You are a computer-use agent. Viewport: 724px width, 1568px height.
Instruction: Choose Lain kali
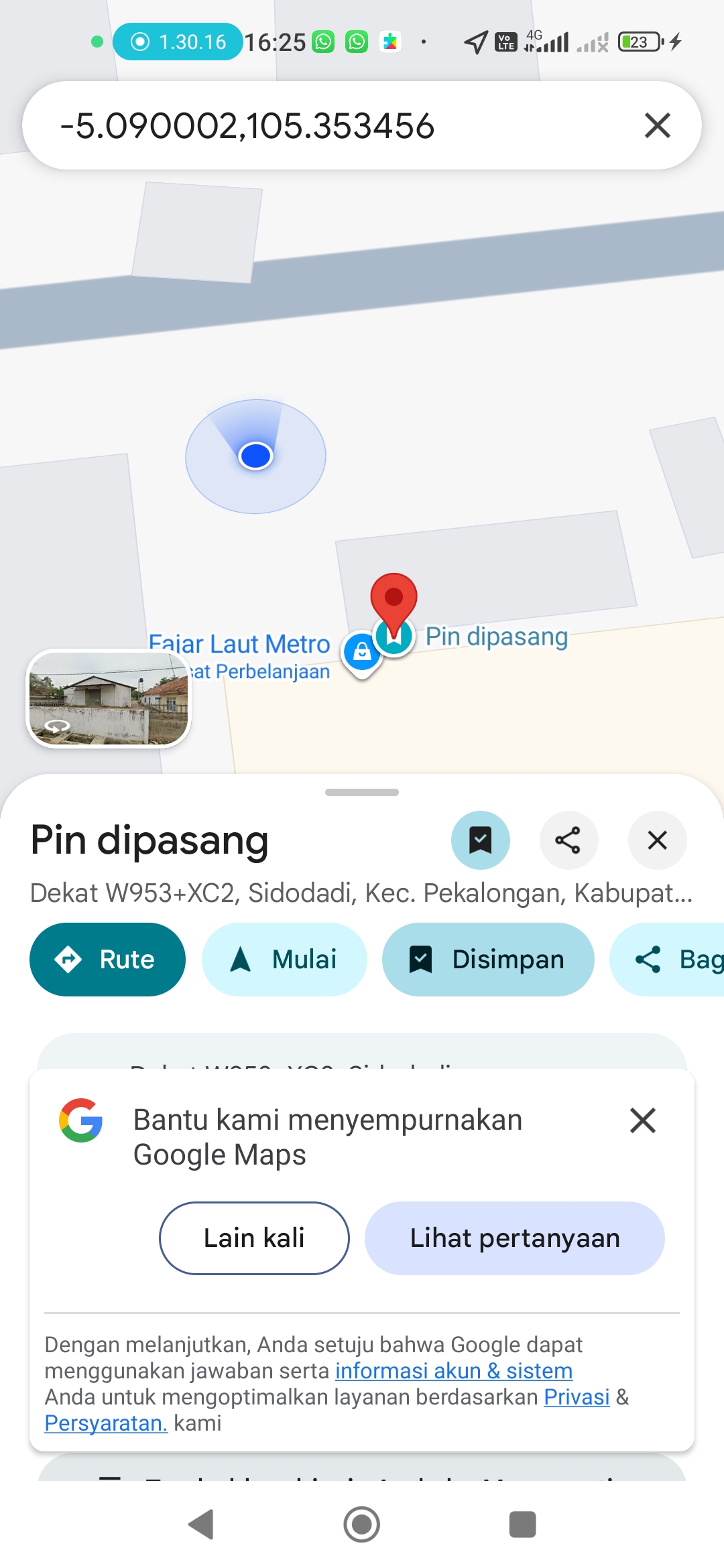(254, 1238)
